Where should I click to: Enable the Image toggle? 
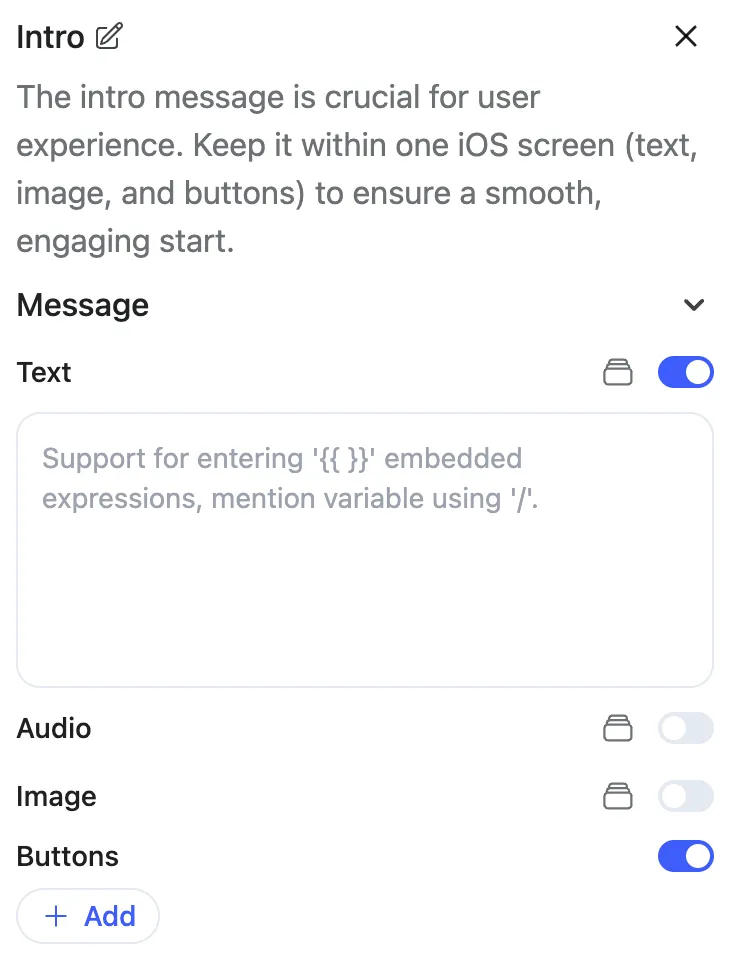[x=685, y=797]
